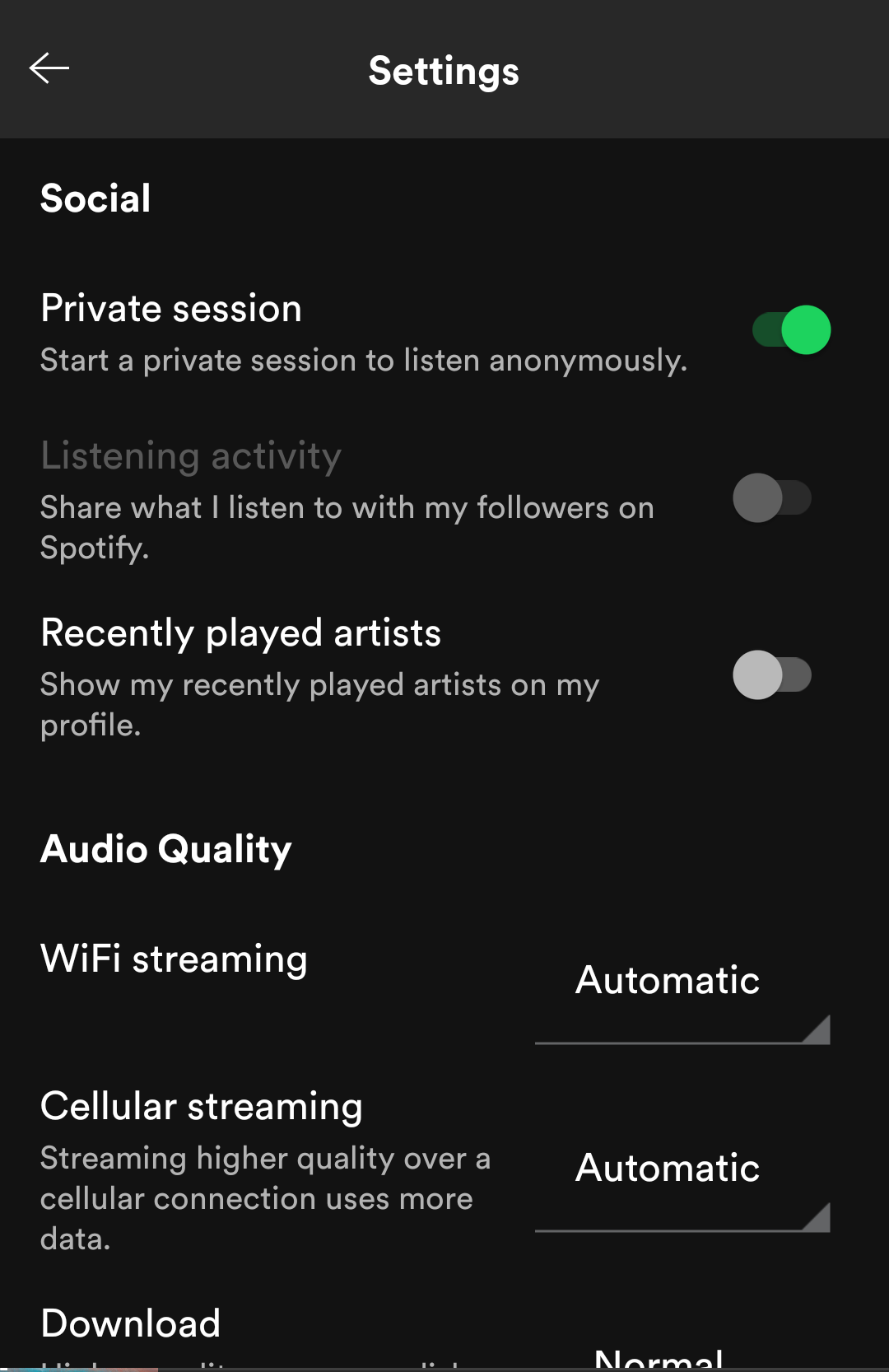889x1372 pixels.
Task: Select the Social section header
Action: click(x=95, y=197)
